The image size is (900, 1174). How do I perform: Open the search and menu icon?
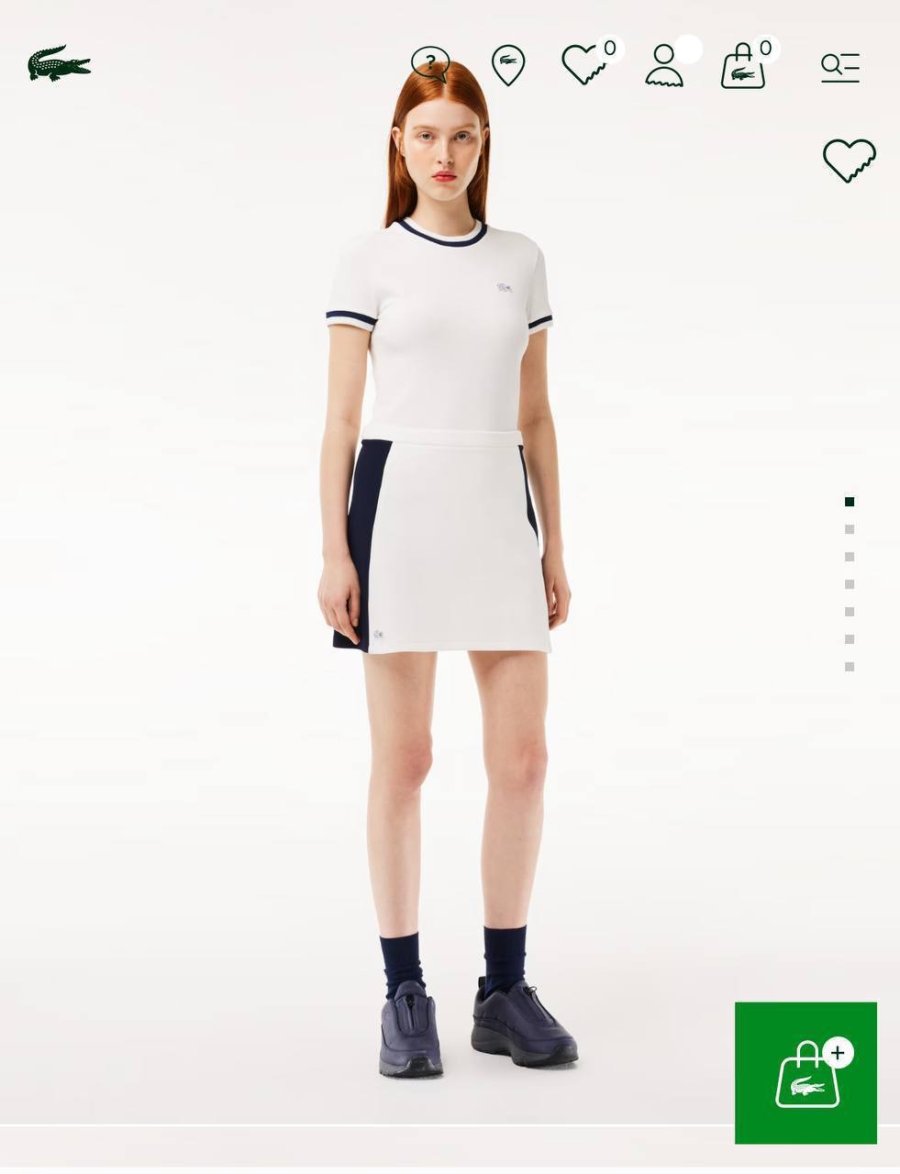coord(840,67)
